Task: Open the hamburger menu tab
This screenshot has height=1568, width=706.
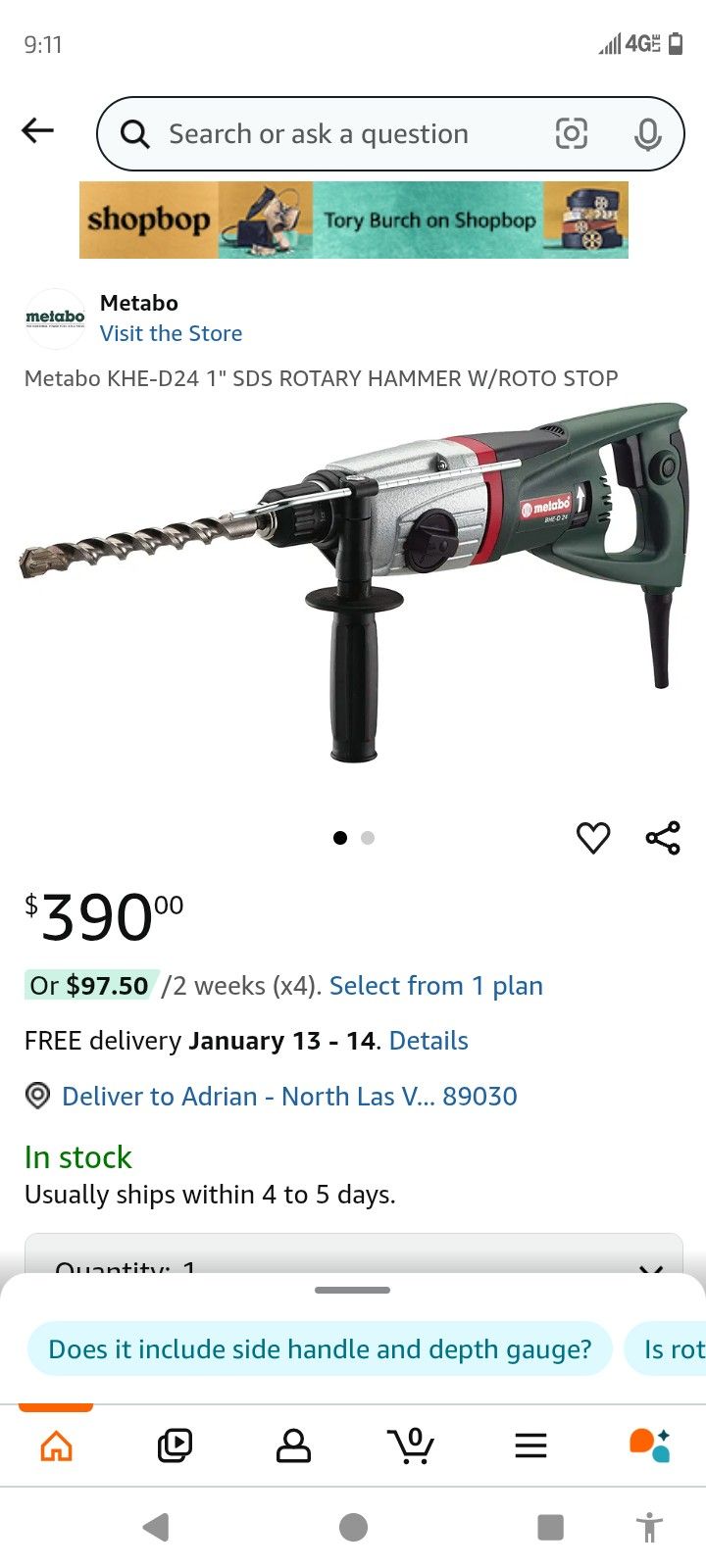Action: (x=530, y=1445)
